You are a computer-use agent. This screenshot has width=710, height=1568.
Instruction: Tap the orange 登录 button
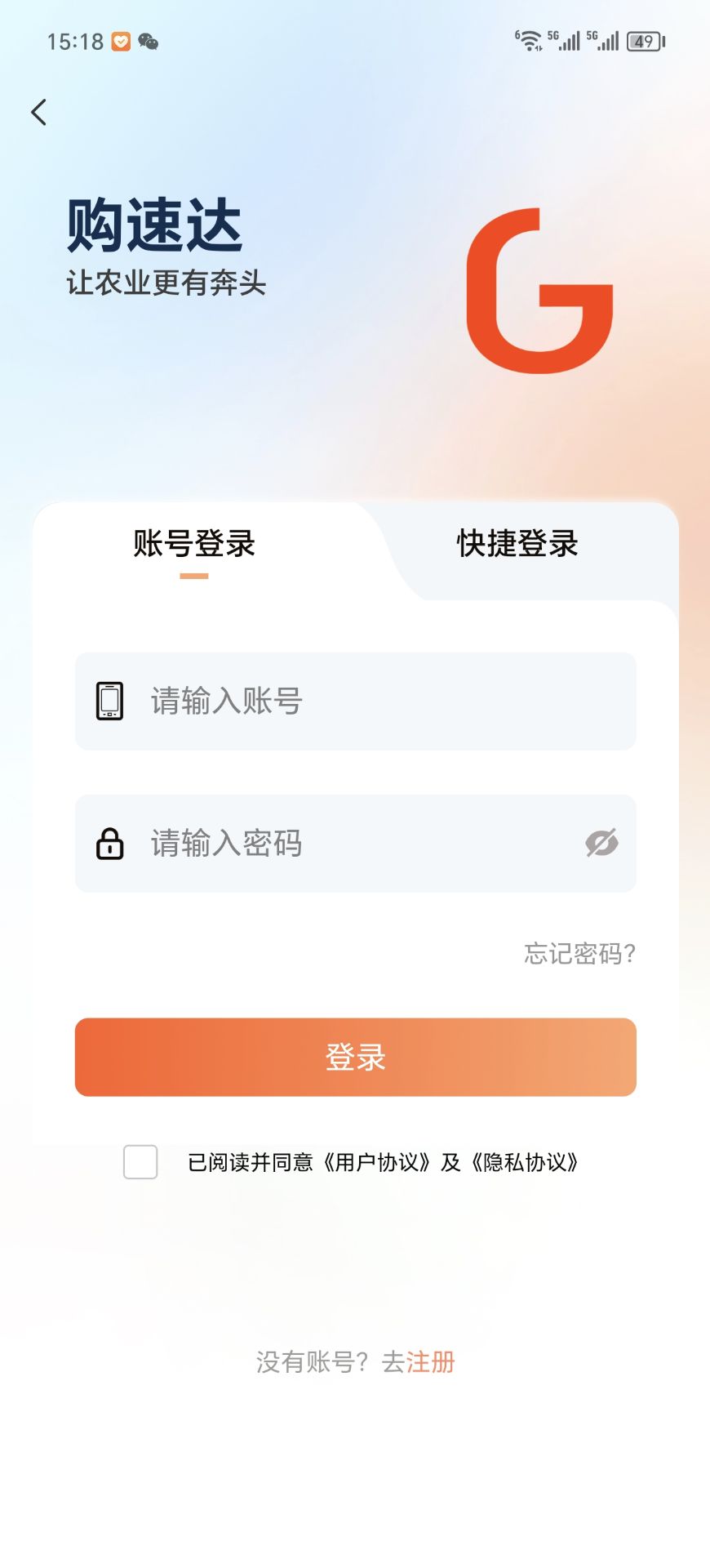coord(355,1057)
